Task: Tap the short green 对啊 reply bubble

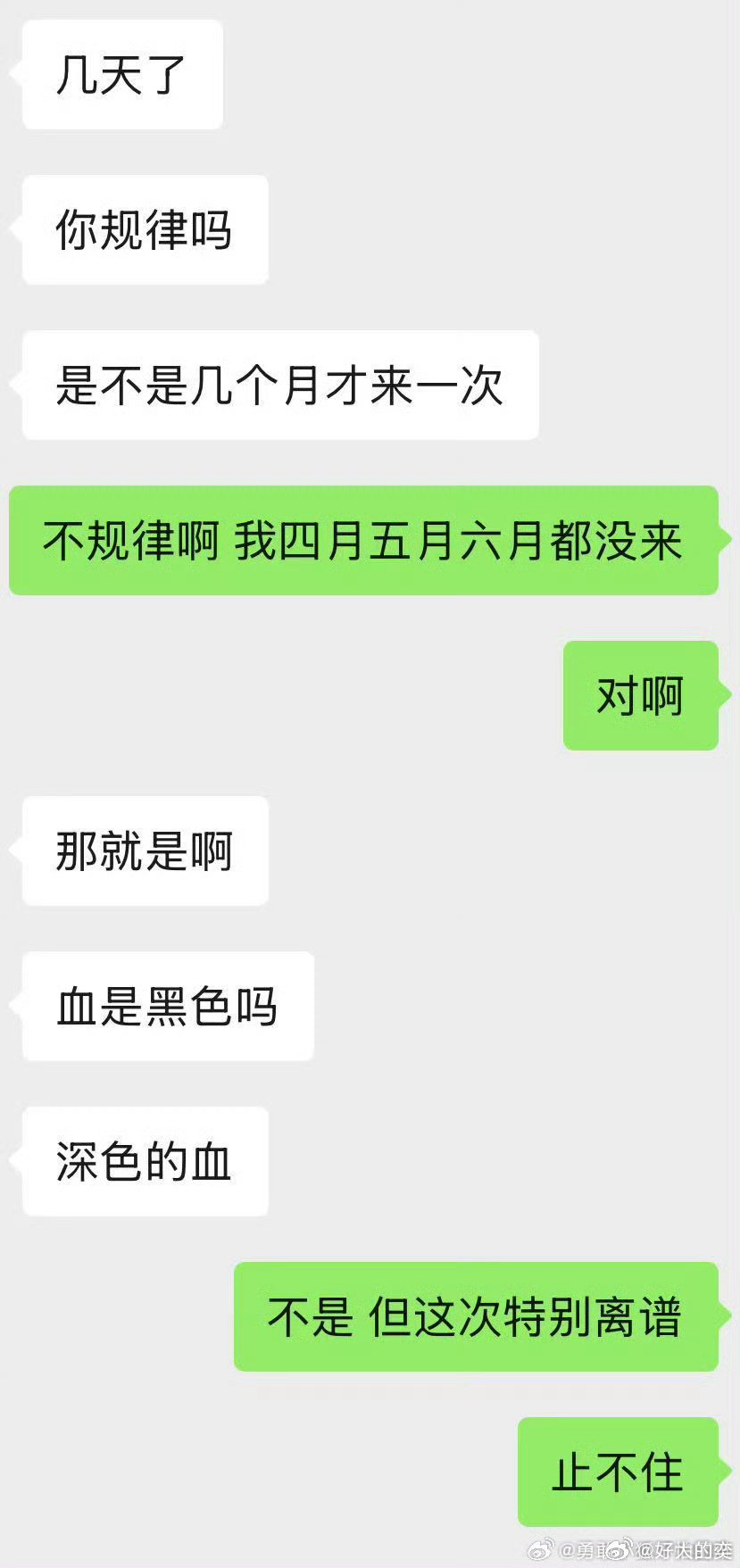Action: point(639,697)
